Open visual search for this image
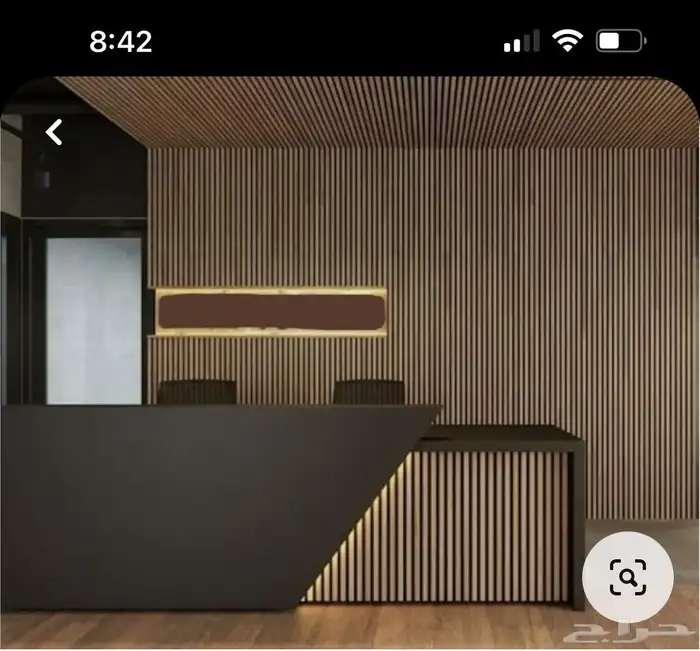700x651 pixels. point(627,577)
